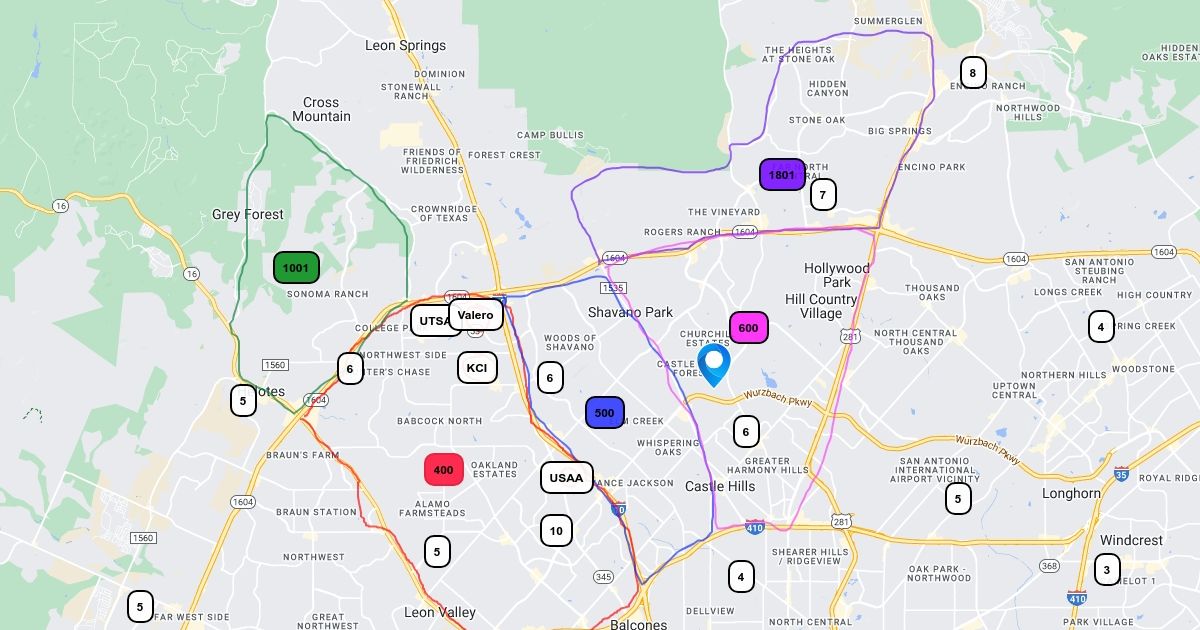Expand the cluster marker labeled 7
This screenshot has height=630, width=1200.
823,194
